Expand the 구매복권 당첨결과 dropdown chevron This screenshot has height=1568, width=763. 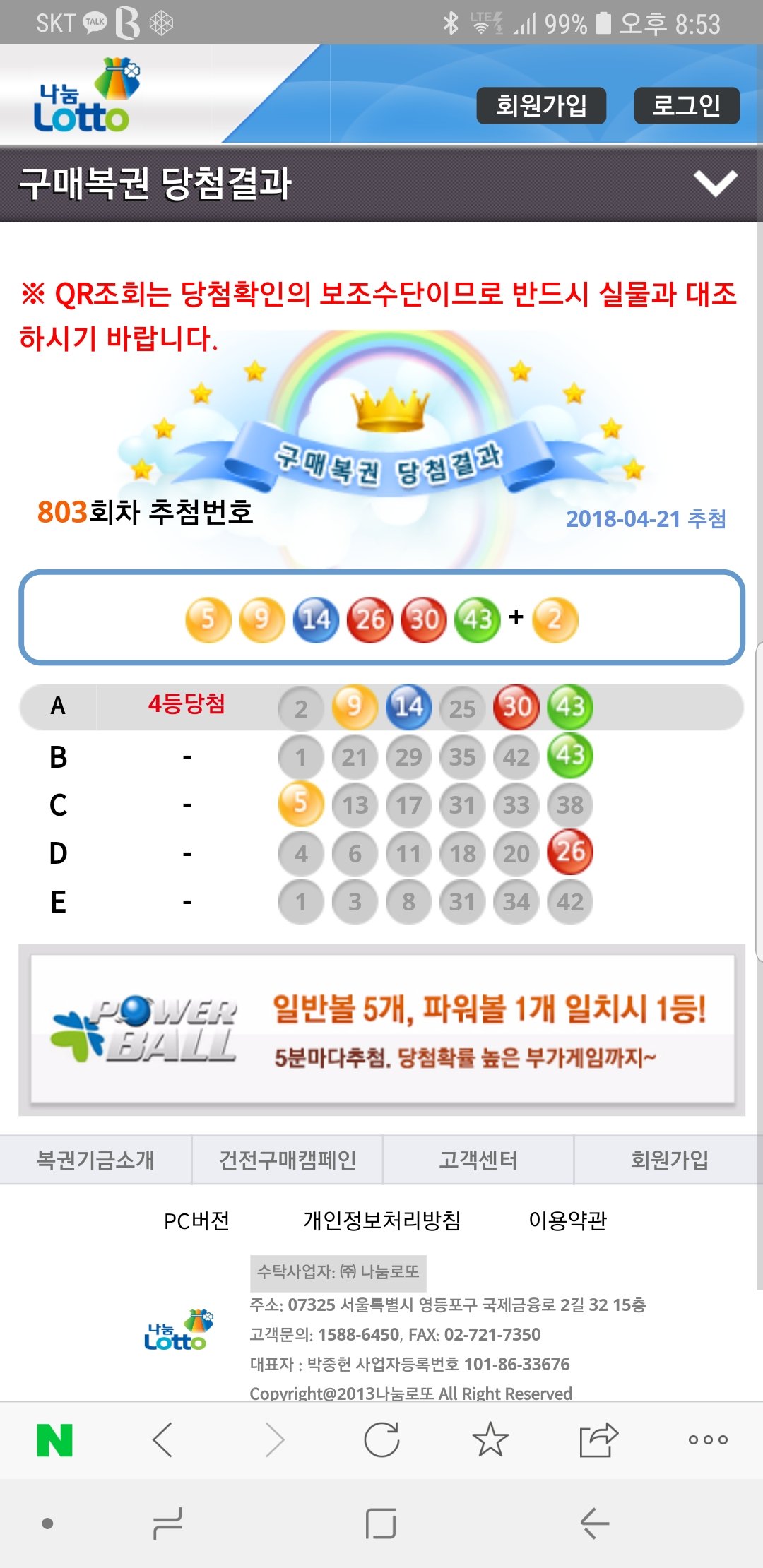pyautogui.click(x=715, y=184)
